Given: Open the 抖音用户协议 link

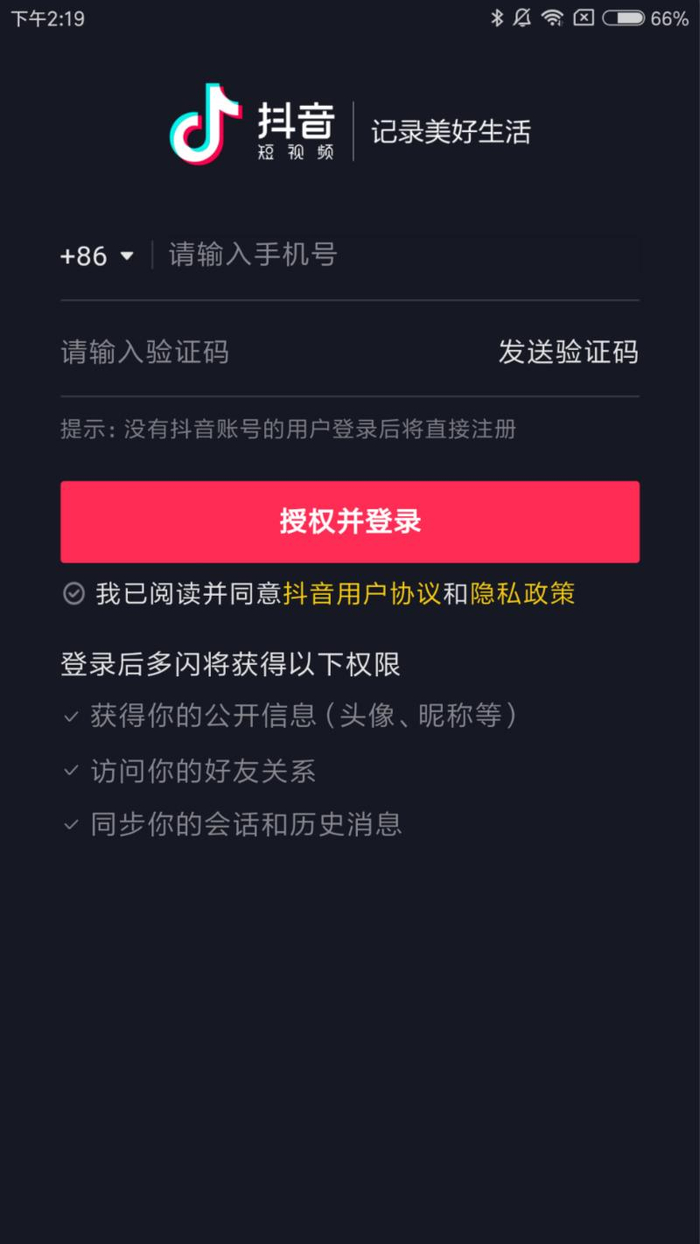Looking at the screenshot, I should pos(362,594).
